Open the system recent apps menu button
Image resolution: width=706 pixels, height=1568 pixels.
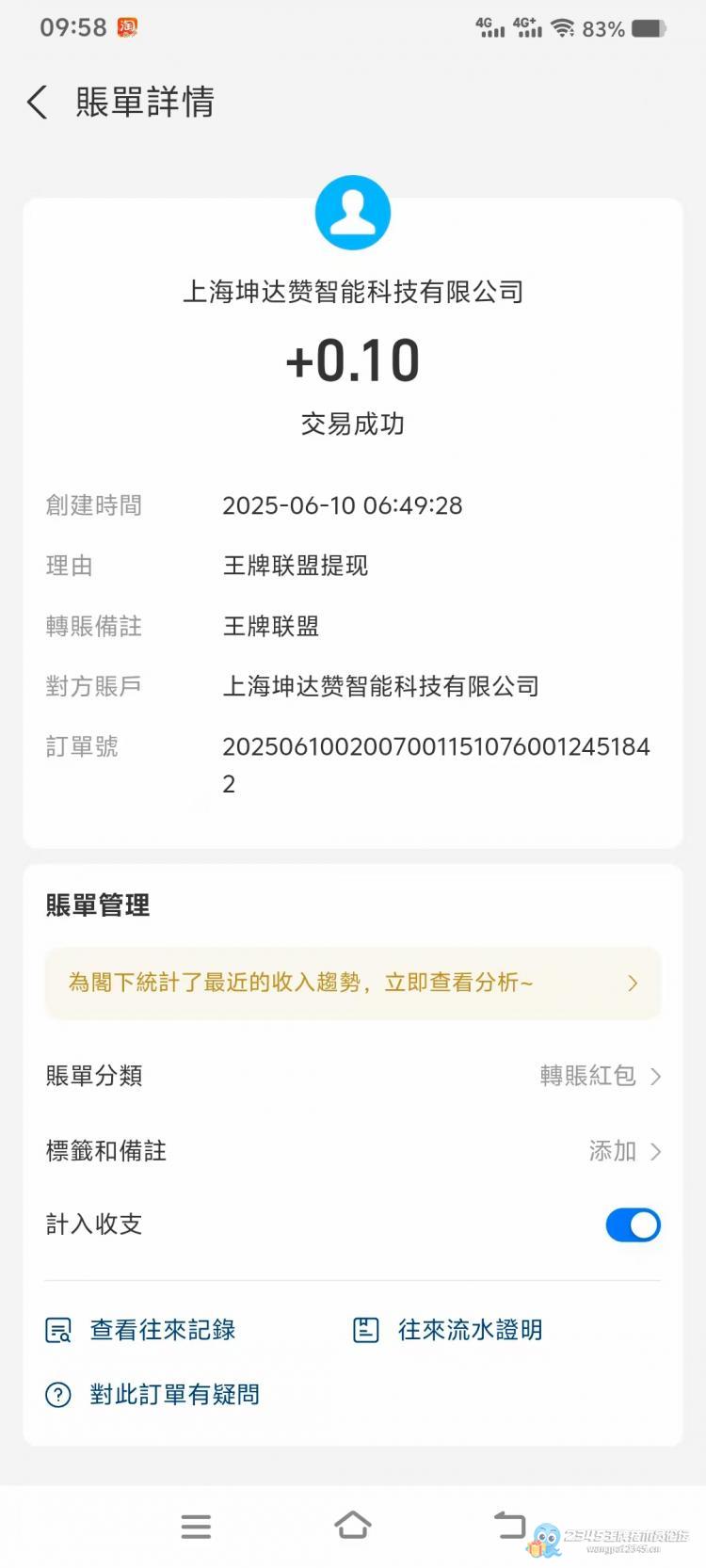pos(196,1526)
